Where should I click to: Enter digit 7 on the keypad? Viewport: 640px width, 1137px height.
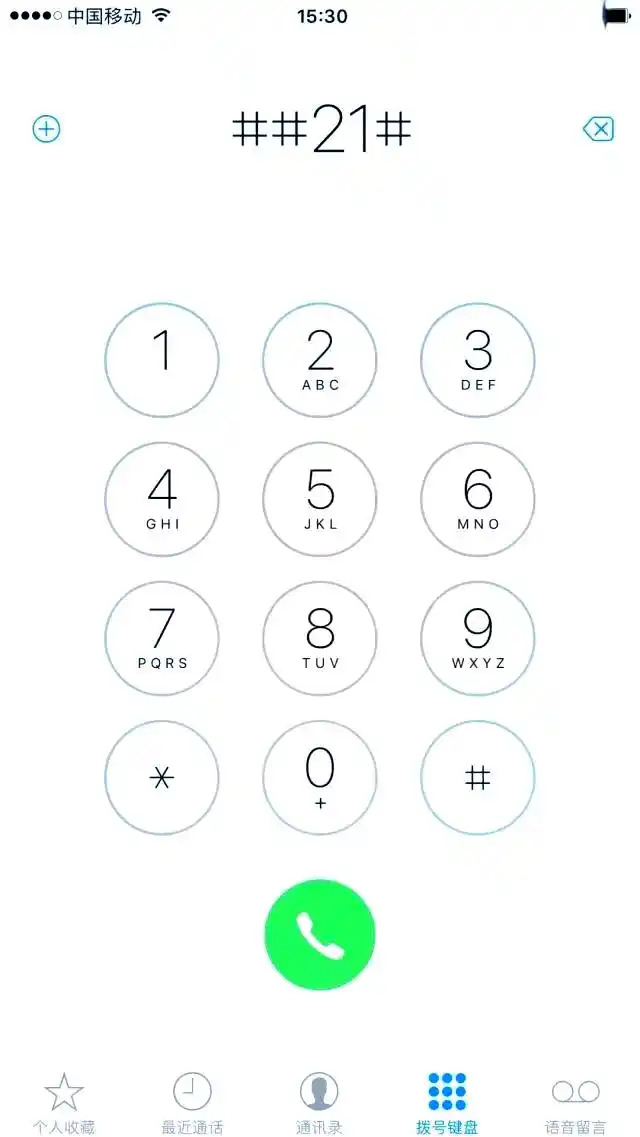pyautogui.click(x=162, y=638)
